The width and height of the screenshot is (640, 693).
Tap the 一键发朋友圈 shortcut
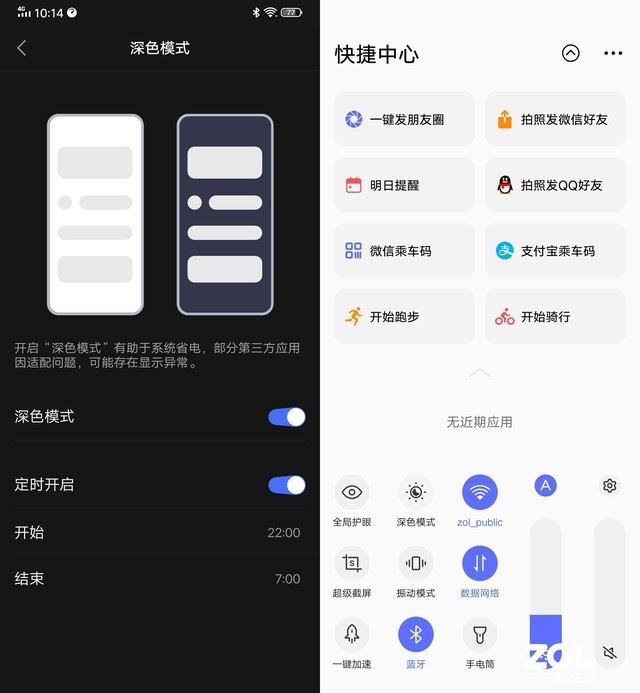[x=404, y=119]
